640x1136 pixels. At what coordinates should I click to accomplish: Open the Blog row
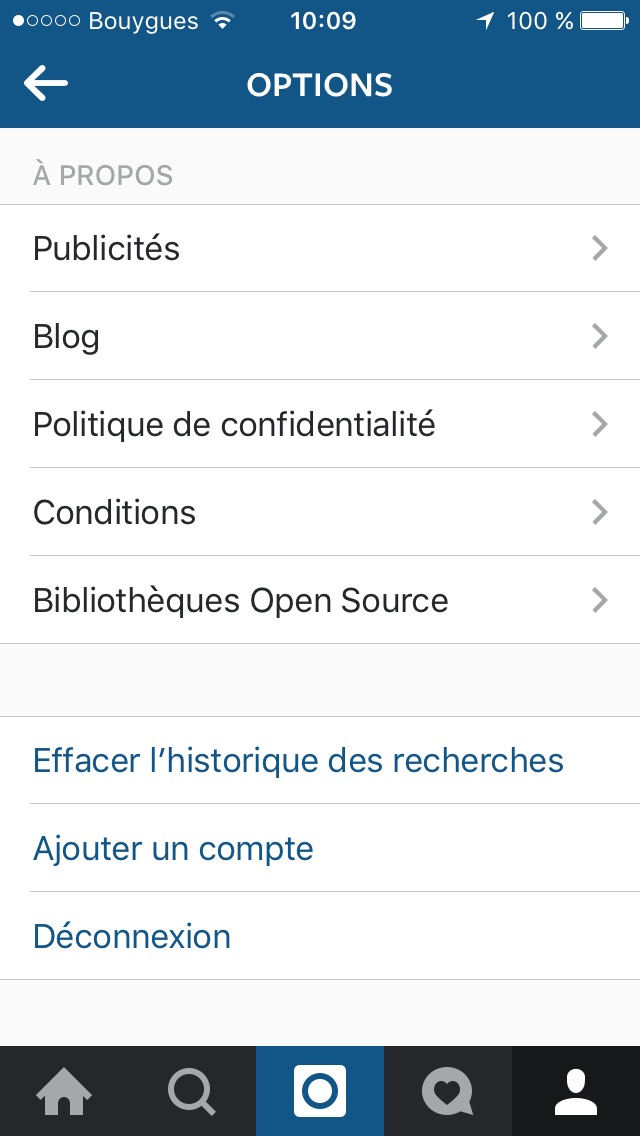320,336
